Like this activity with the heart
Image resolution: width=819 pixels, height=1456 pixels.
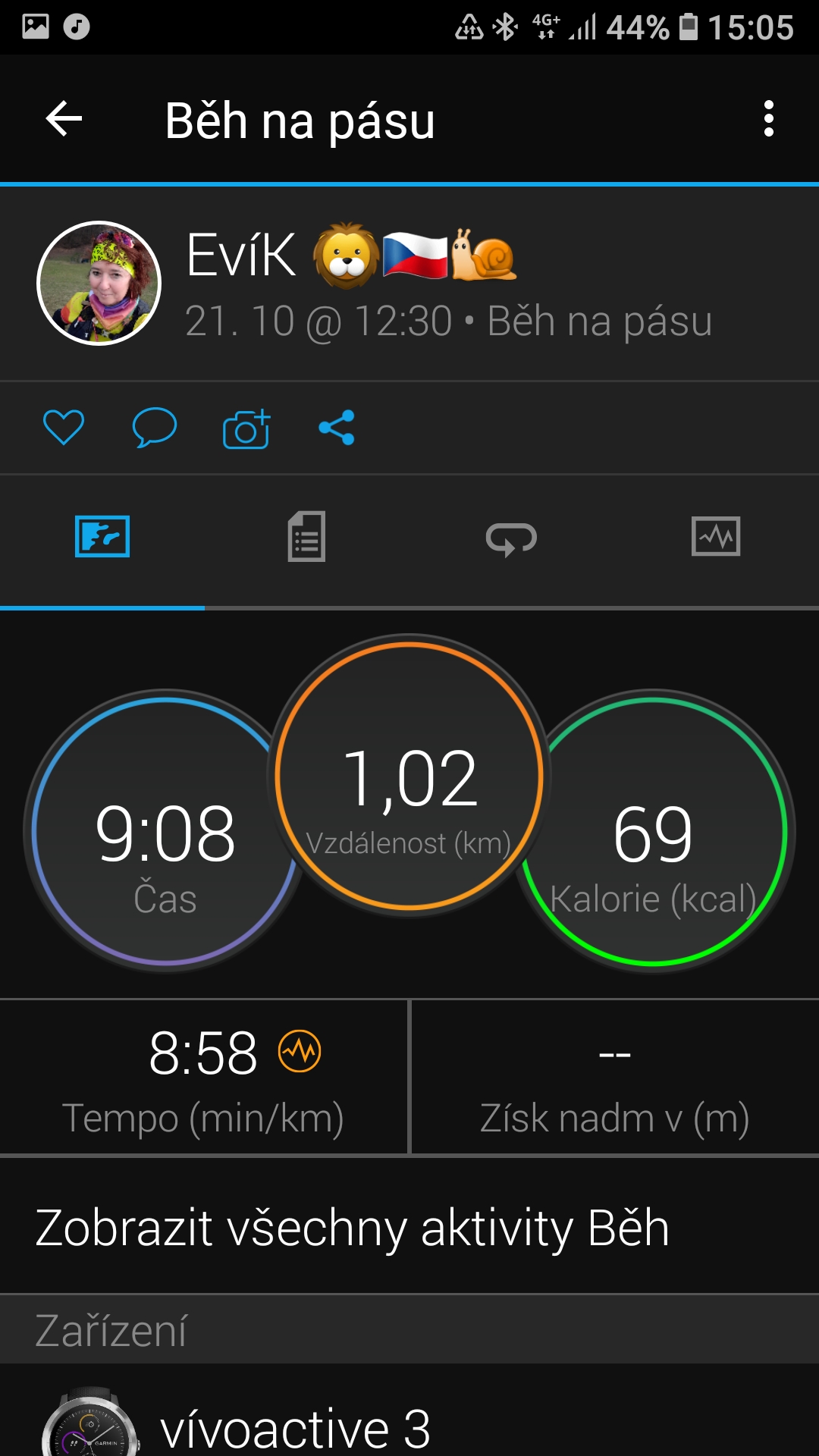tap(64, 427)
